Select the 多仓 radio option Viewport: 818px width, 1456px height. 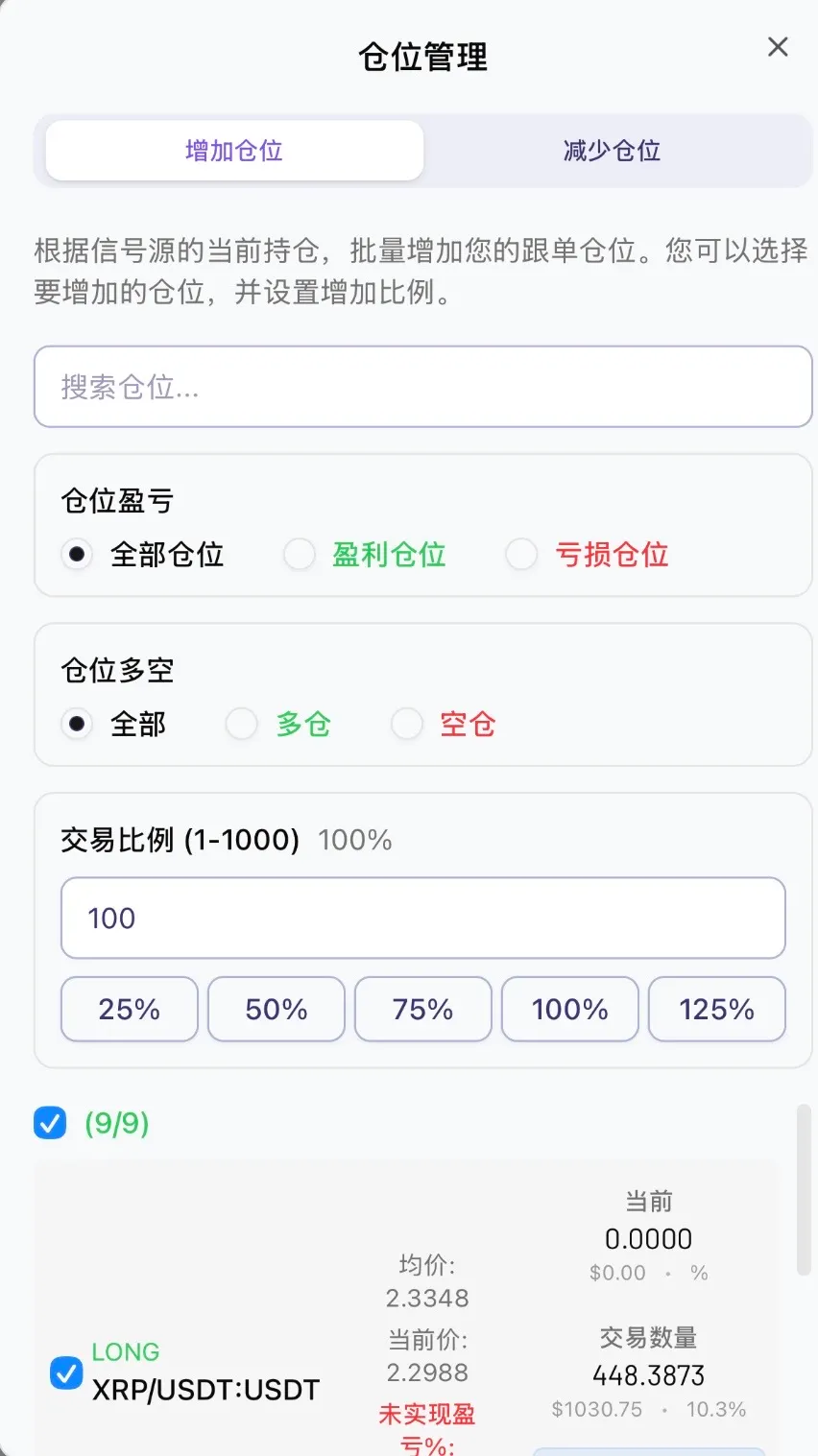pyautogui.click(x=242, y=725)
